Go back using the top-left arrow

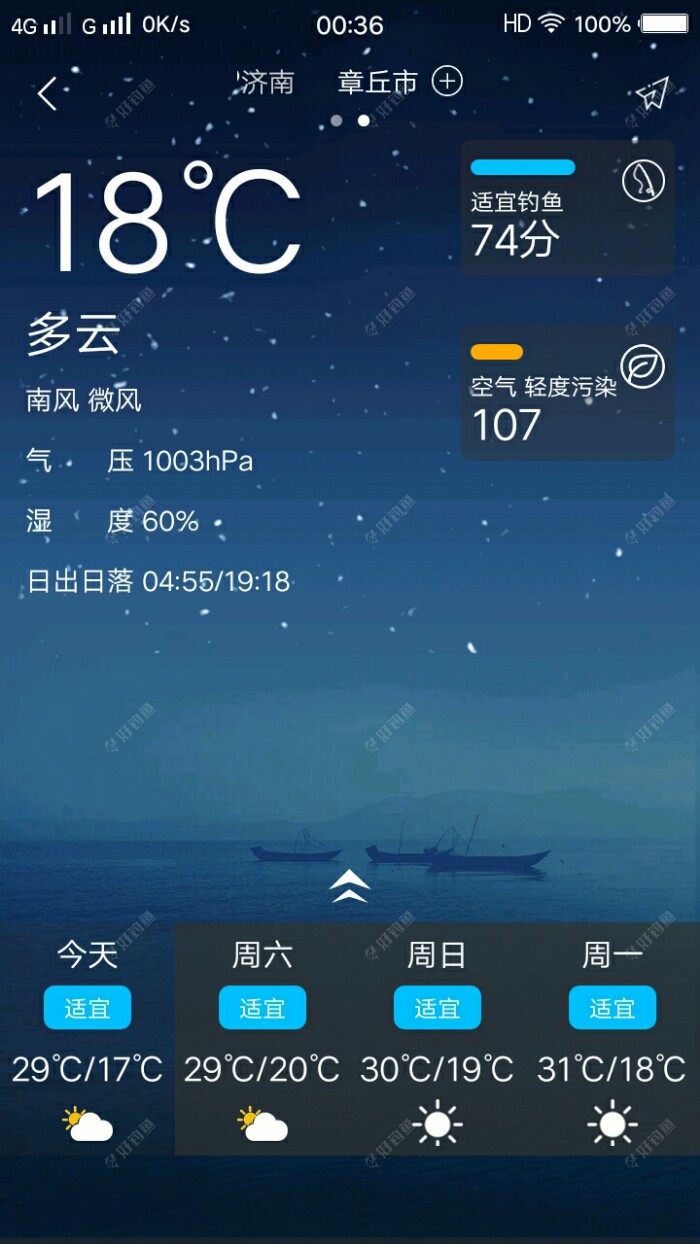[47, 94]
